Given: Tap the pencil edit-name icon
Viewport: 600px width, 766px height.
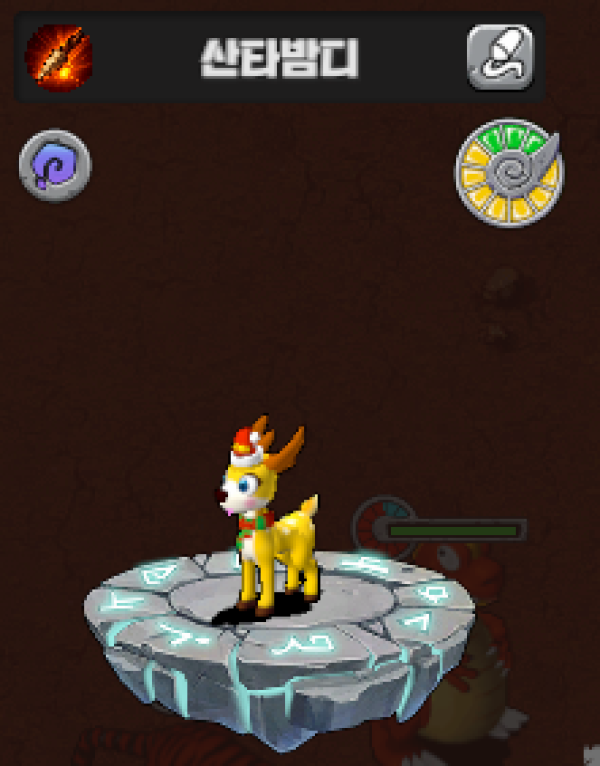Looking at the screenshot, I should point(500,57).
